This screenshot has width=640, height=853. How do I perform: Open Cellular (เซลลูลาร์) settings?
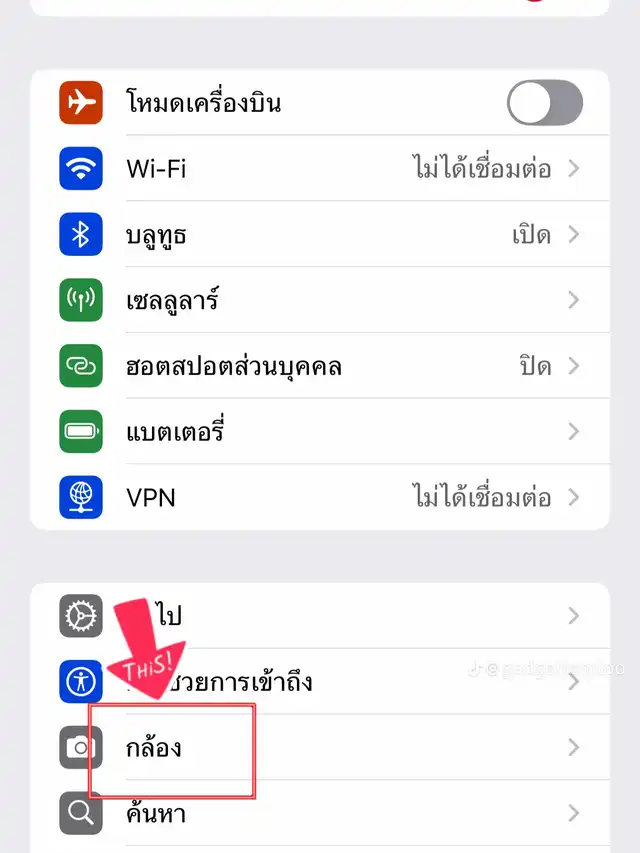pyautogui.click(x=320, y=300)
